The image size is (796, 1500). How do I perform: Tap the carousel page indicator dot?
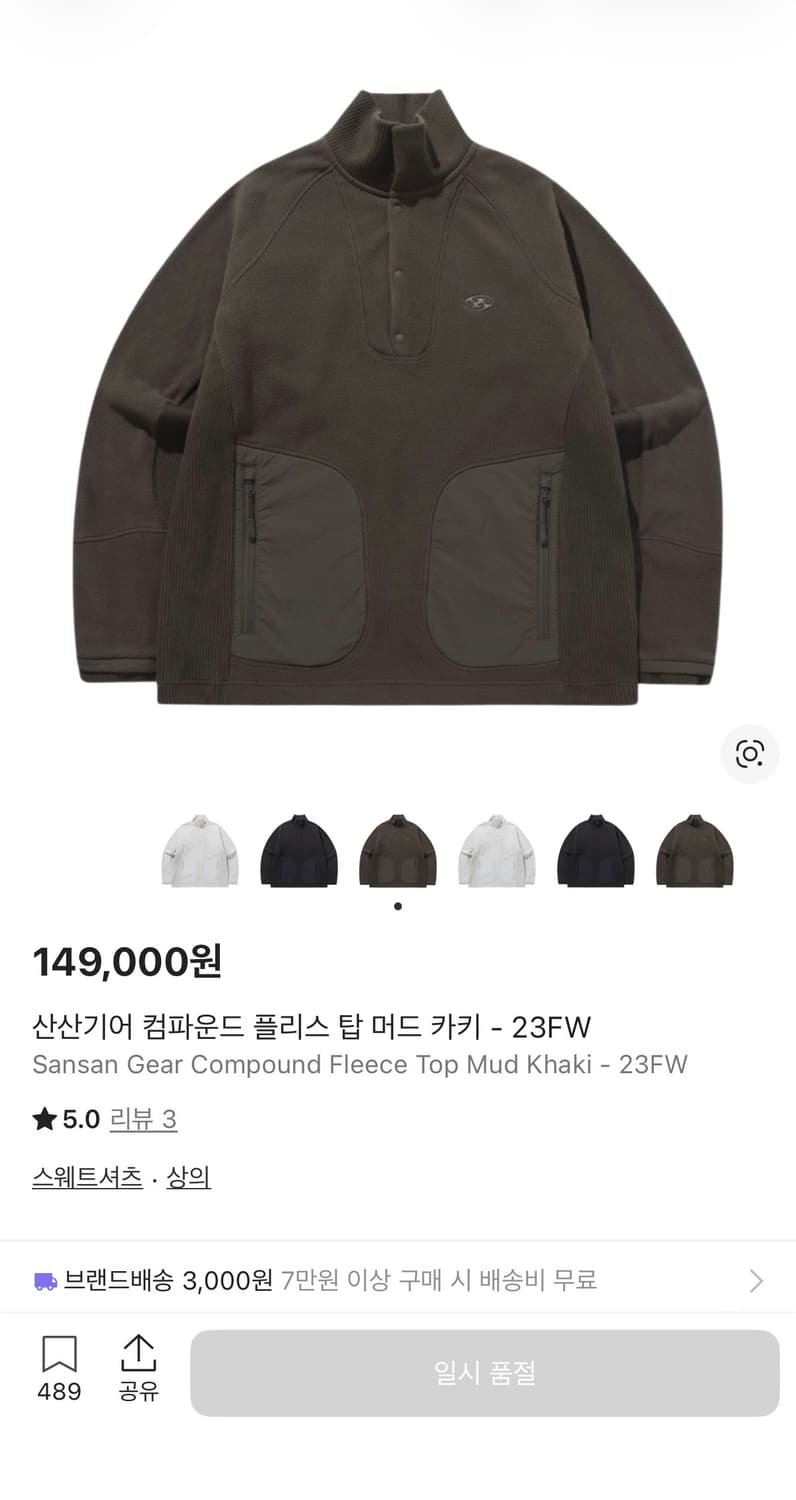coord(398,906)
